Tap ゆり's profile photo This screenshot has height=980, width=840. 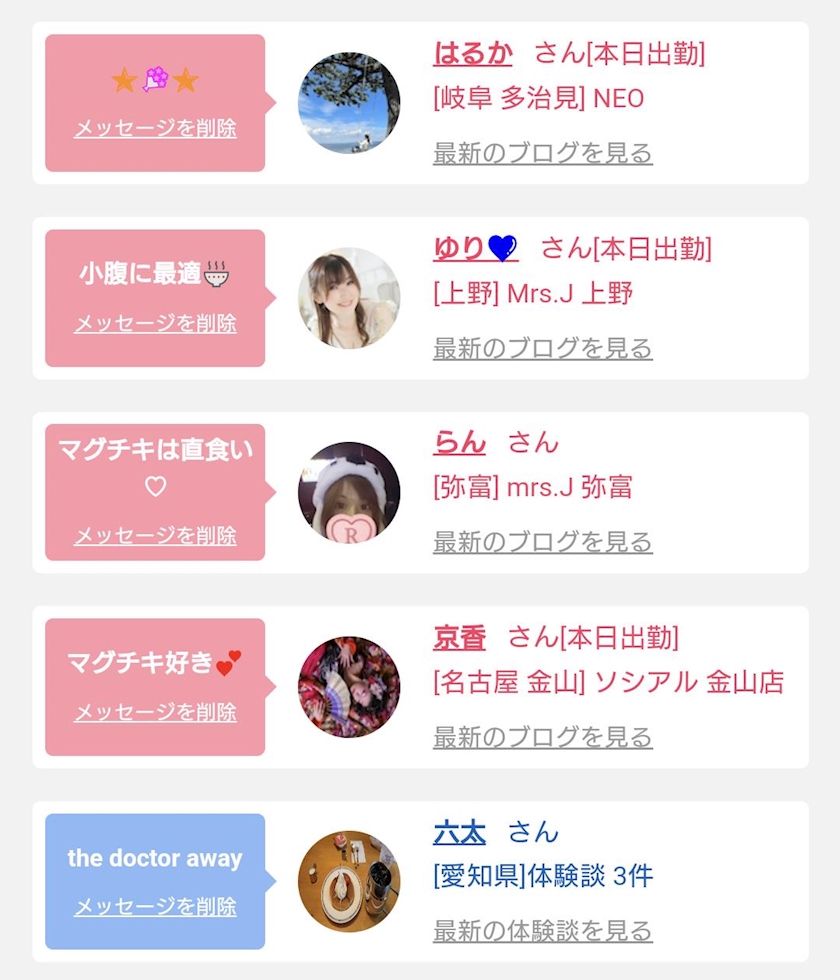[x=349, y=298]
